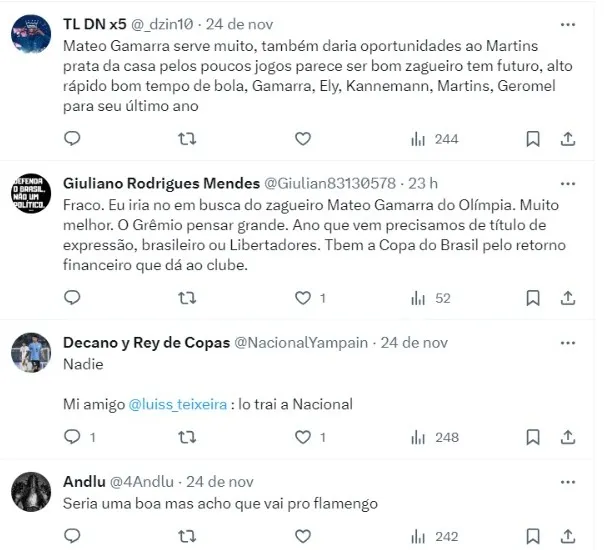Like TL DN x5's tweet
The image size is (613, 550).
[302, 139]
